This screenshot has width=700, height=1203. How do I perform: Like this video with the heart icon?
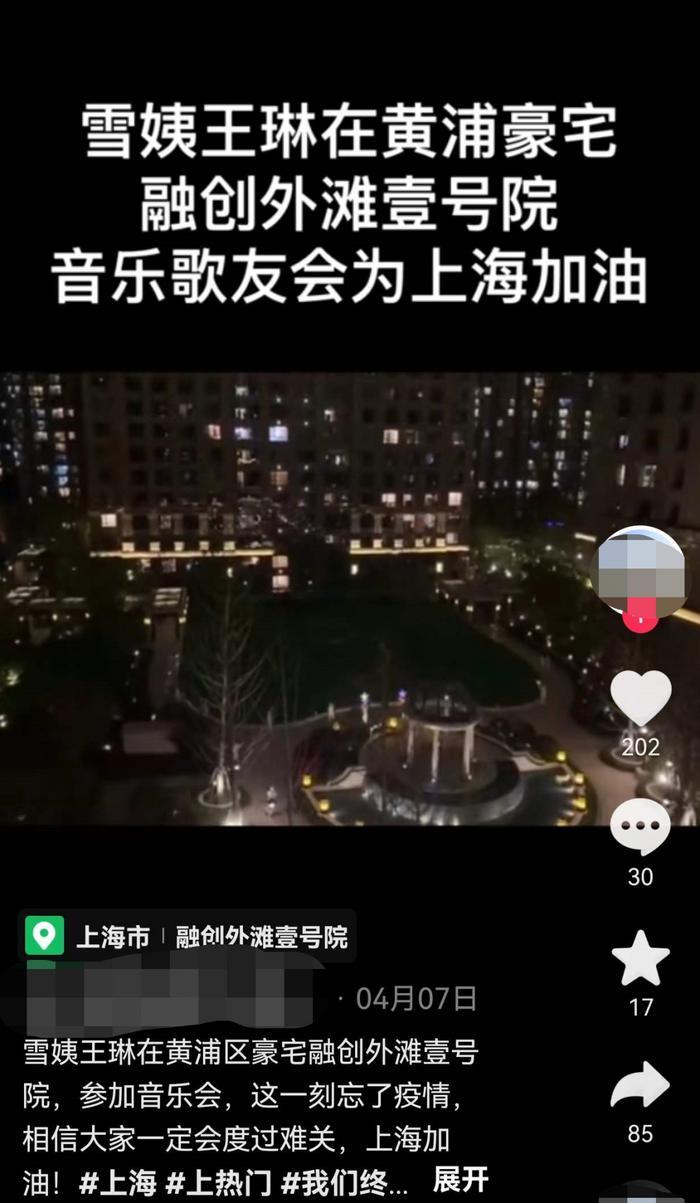[640, 699]
